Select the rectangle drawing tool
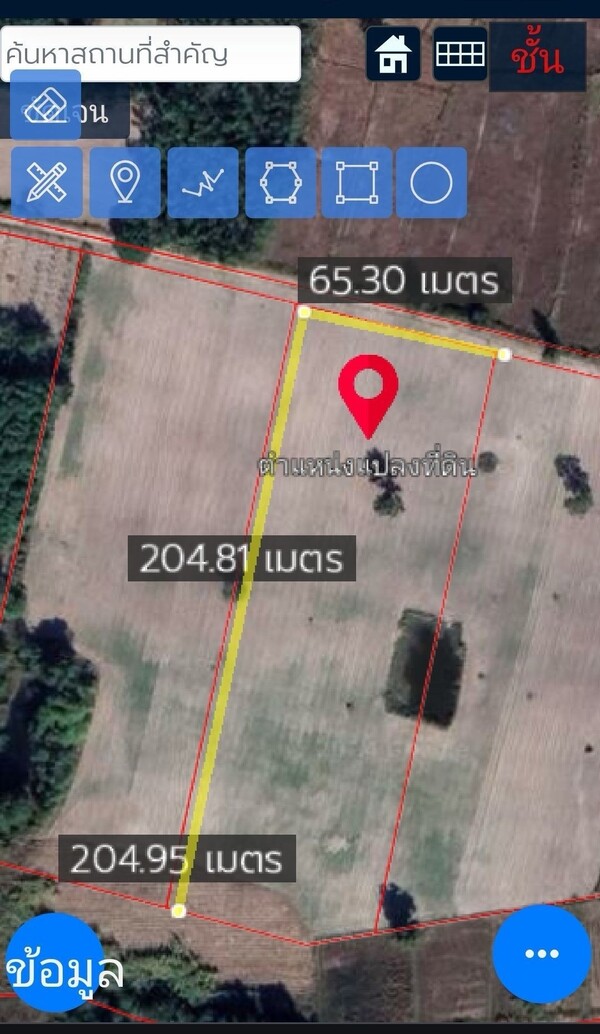600x1034 pixels. tap(357, 183)
